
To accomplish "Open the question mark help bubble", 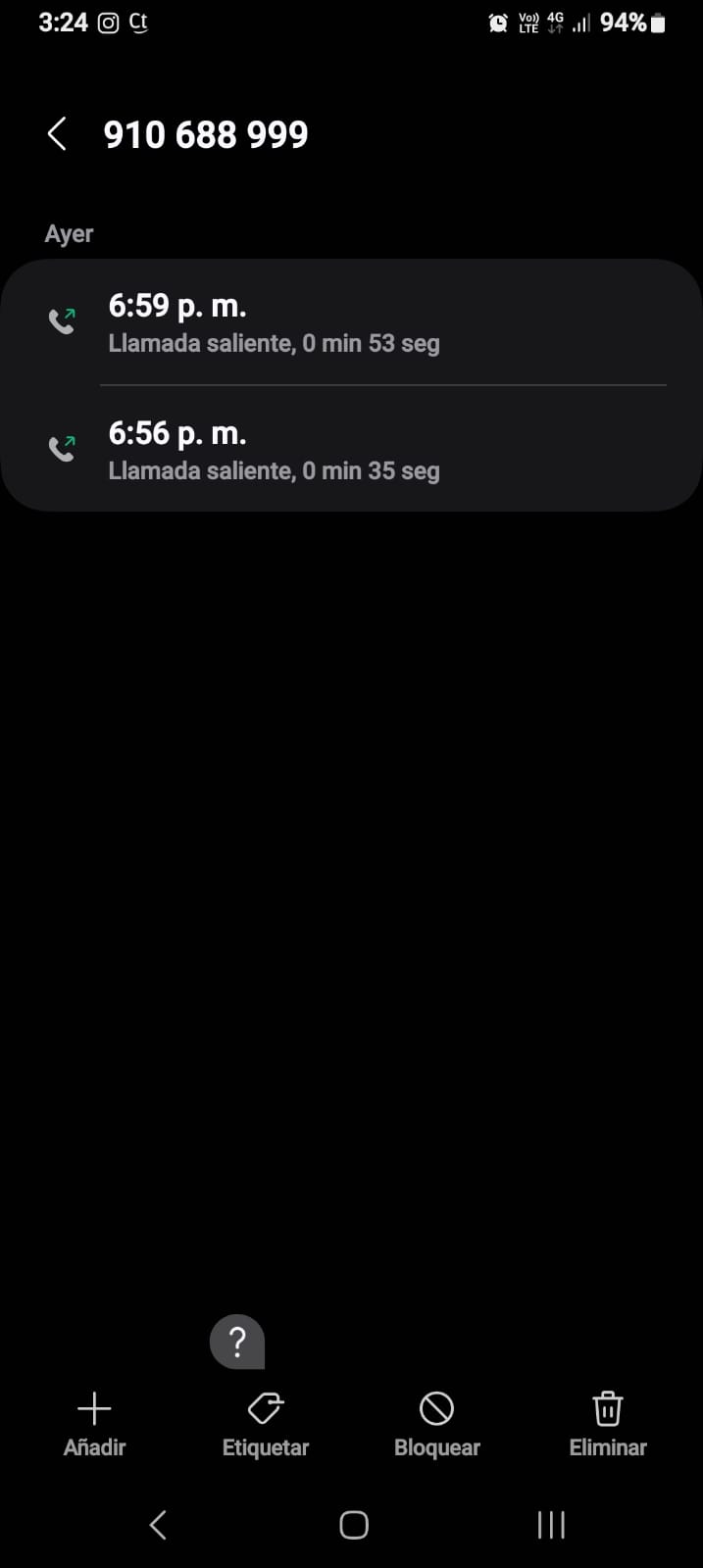I will pos(237,1341).
